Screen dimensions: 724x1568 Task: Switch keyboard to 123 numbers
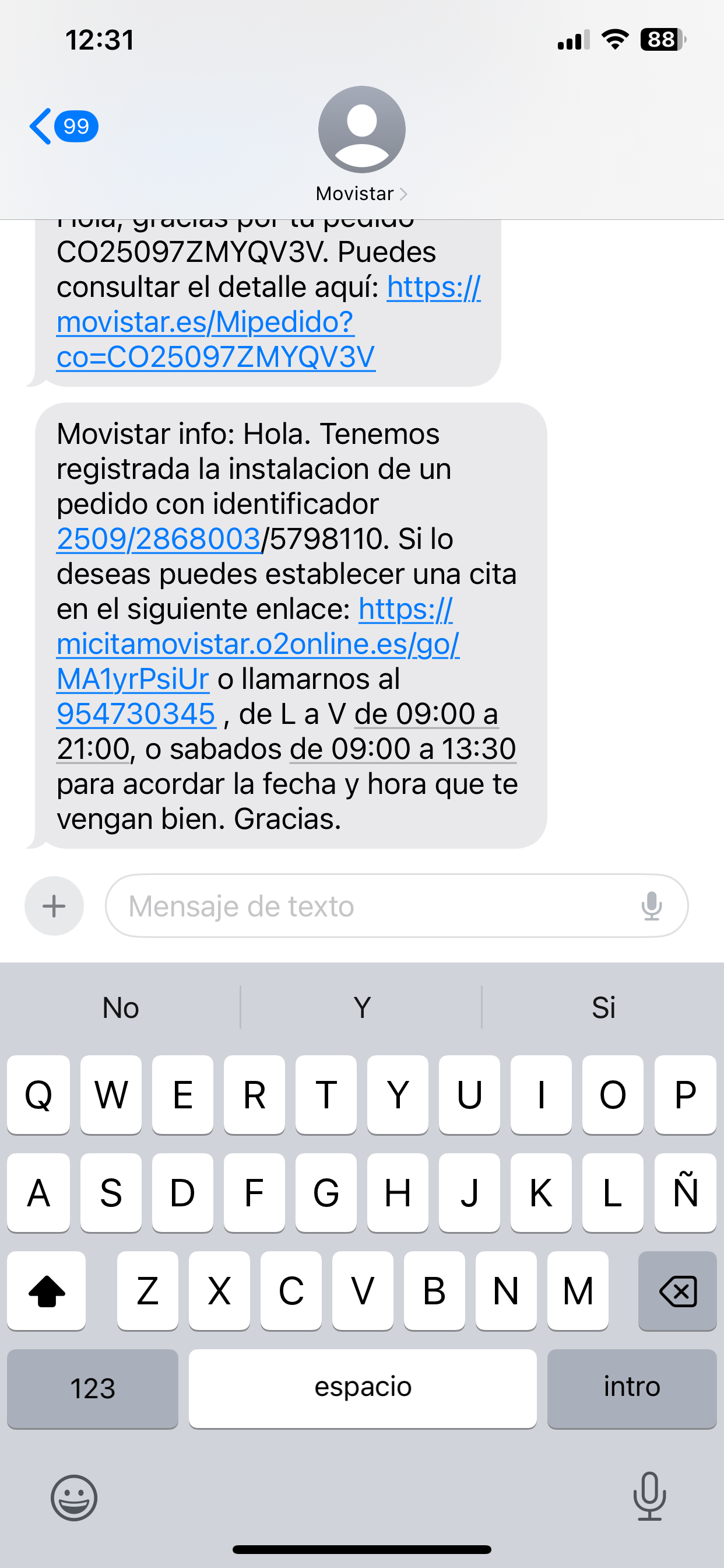(x=93, y=1388)
